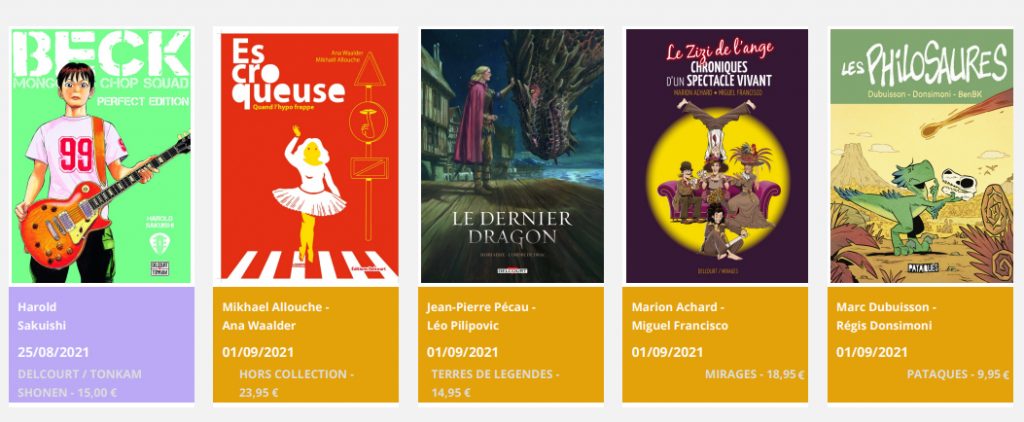
Task: Open the Beck Mongolian Chop Squad book card
Action: point(101,156)
